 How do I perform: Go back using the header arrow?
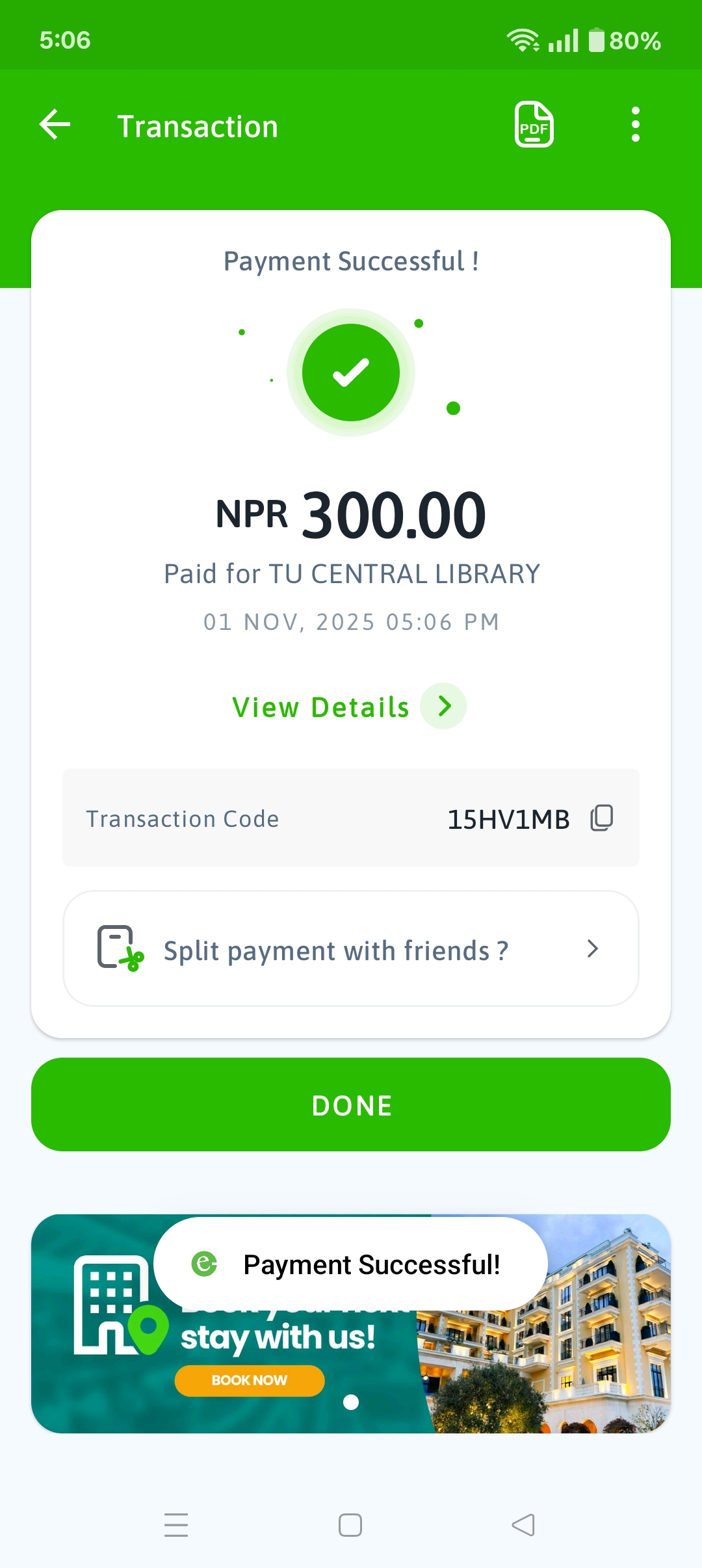pyautogui.click(x=55, y=125)
